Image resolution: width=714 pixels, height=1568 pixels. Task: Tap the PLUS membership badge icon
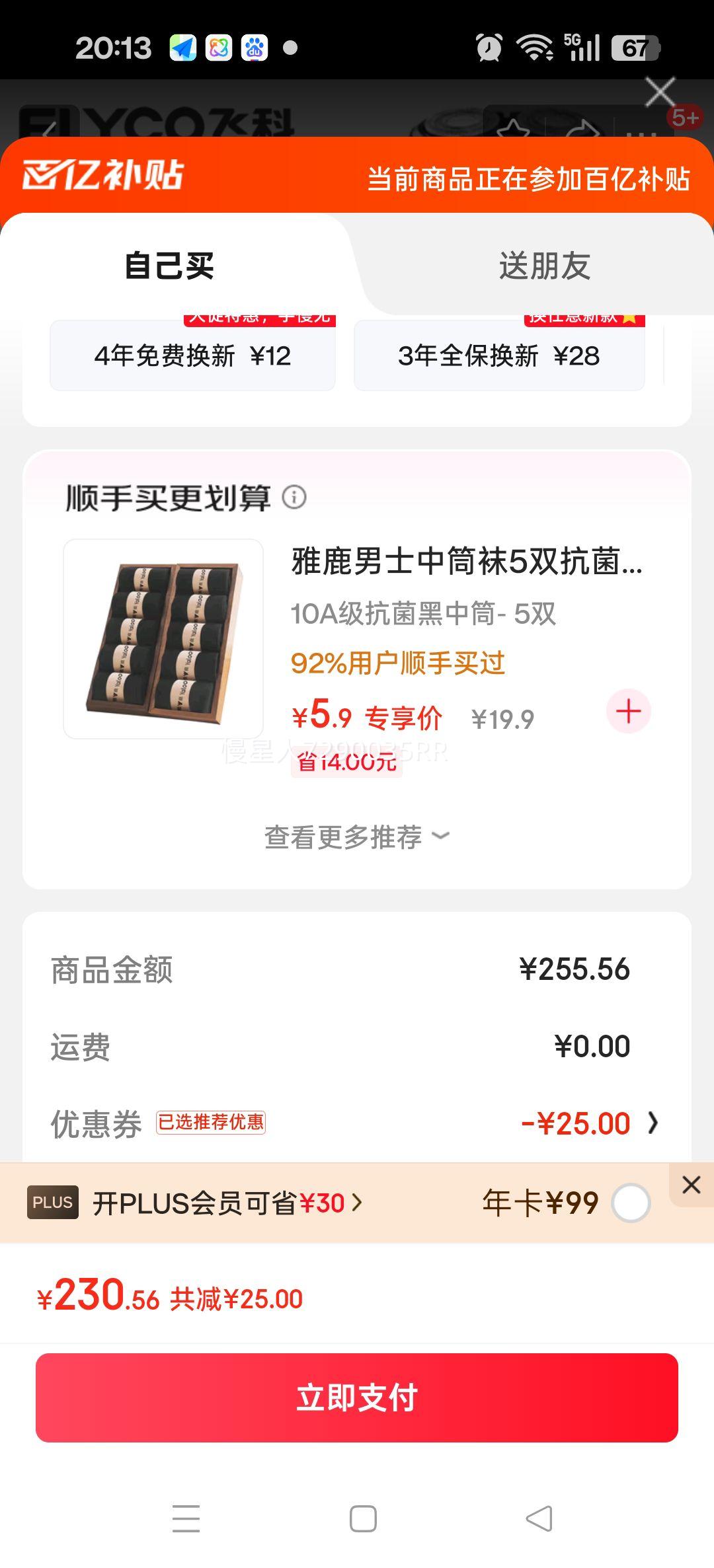(53, 1202)
